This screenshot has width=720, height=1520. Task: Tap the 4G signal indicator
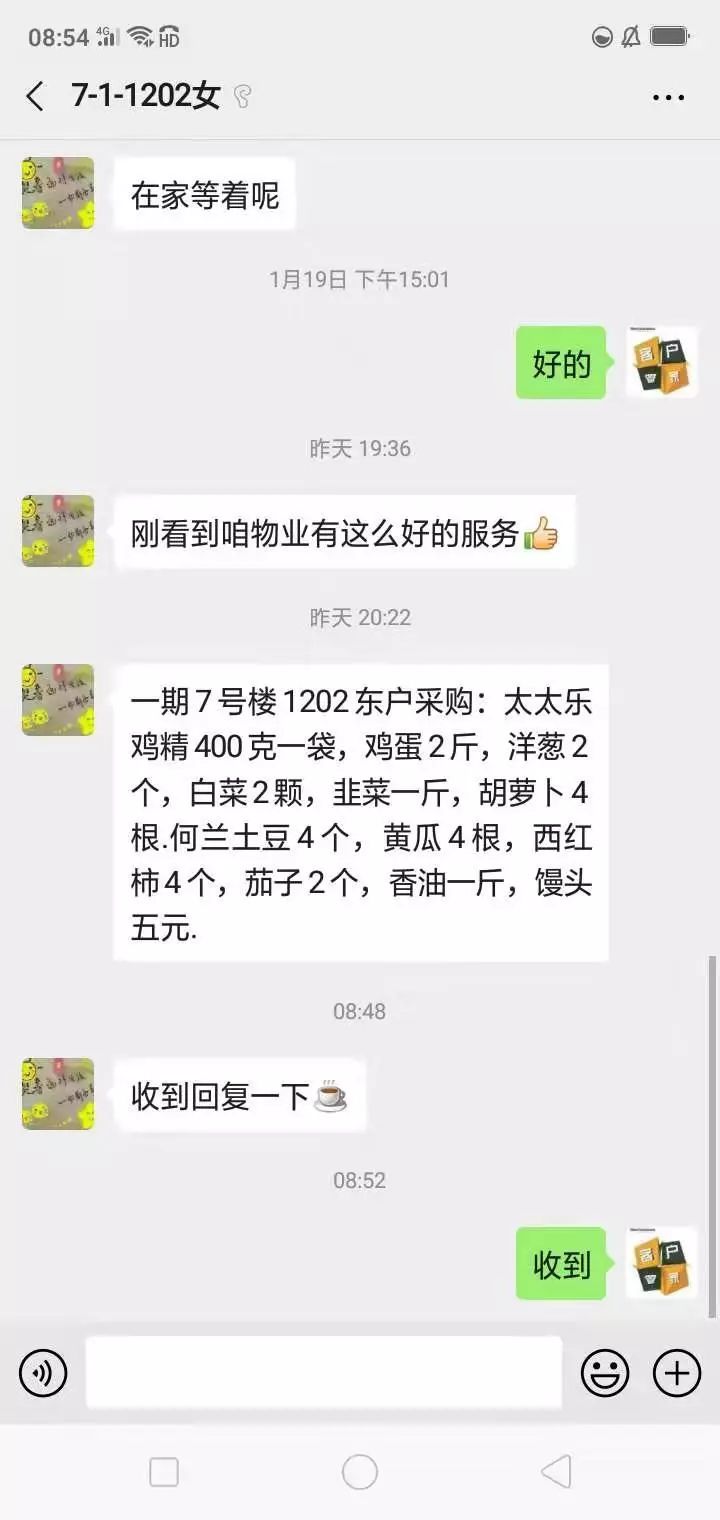coord(106,33)
